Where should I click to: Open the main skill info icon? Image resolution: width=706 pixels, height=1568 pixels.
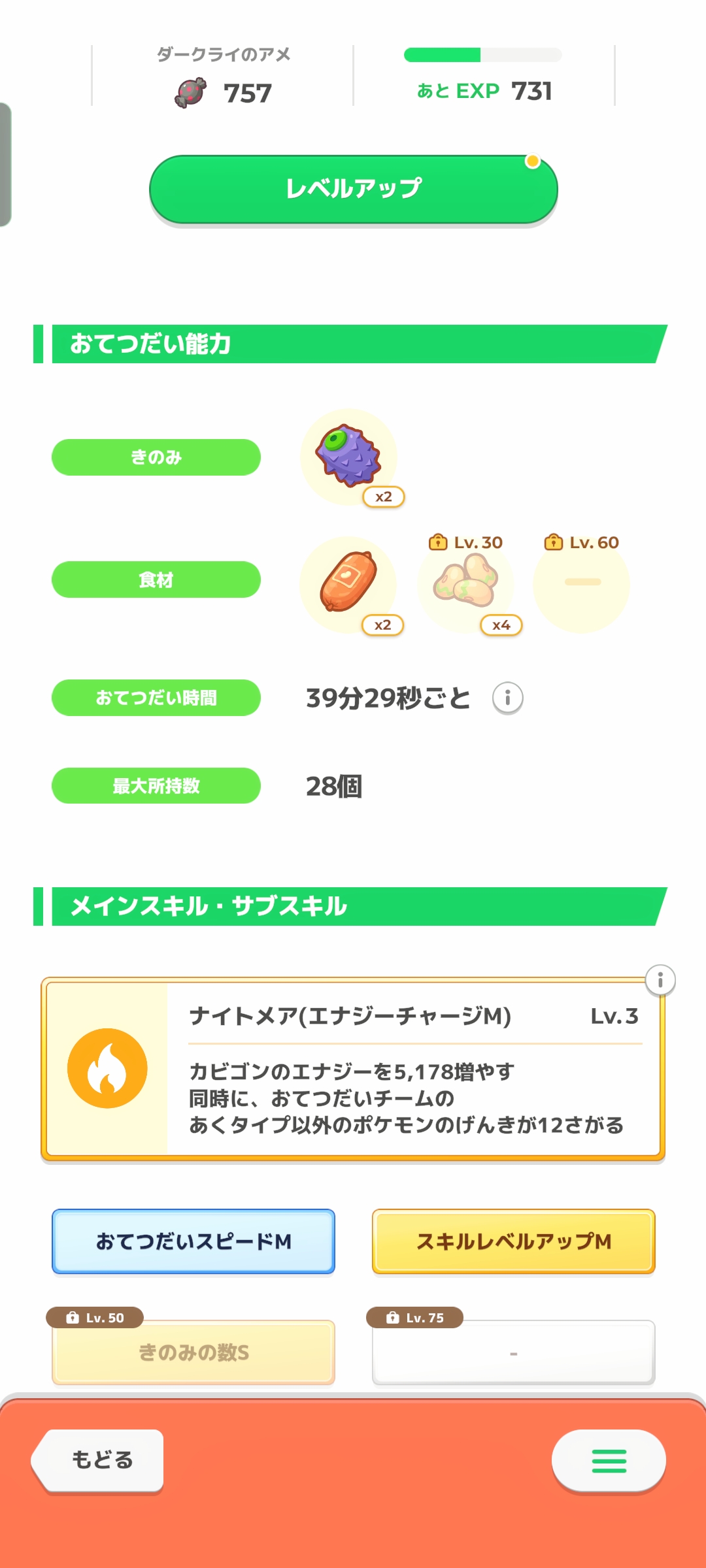click(x=660, y=980)
